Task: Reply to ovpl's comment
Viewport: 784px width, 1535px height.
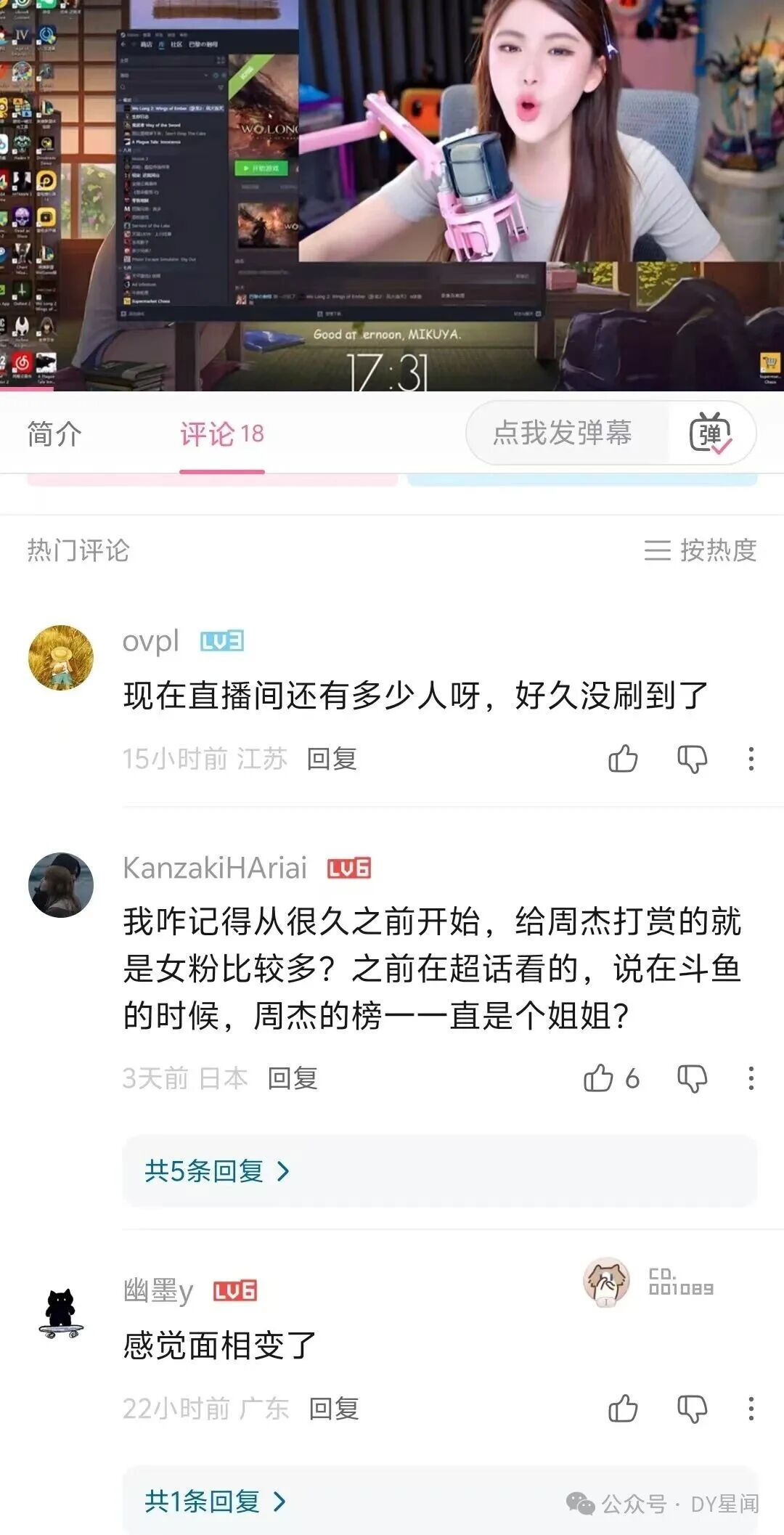Action: 332,759
